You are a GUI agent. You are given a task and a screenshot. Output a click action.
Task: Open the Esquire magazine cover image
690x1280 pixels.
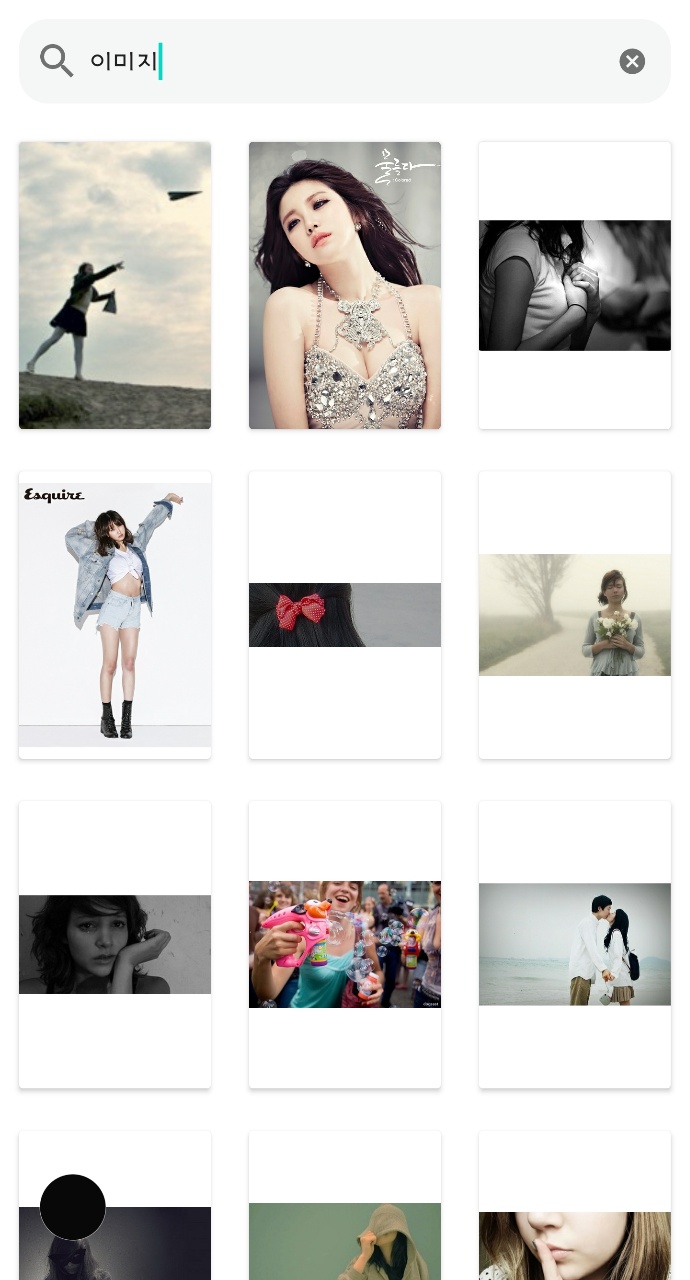click(x=115, y=615)
